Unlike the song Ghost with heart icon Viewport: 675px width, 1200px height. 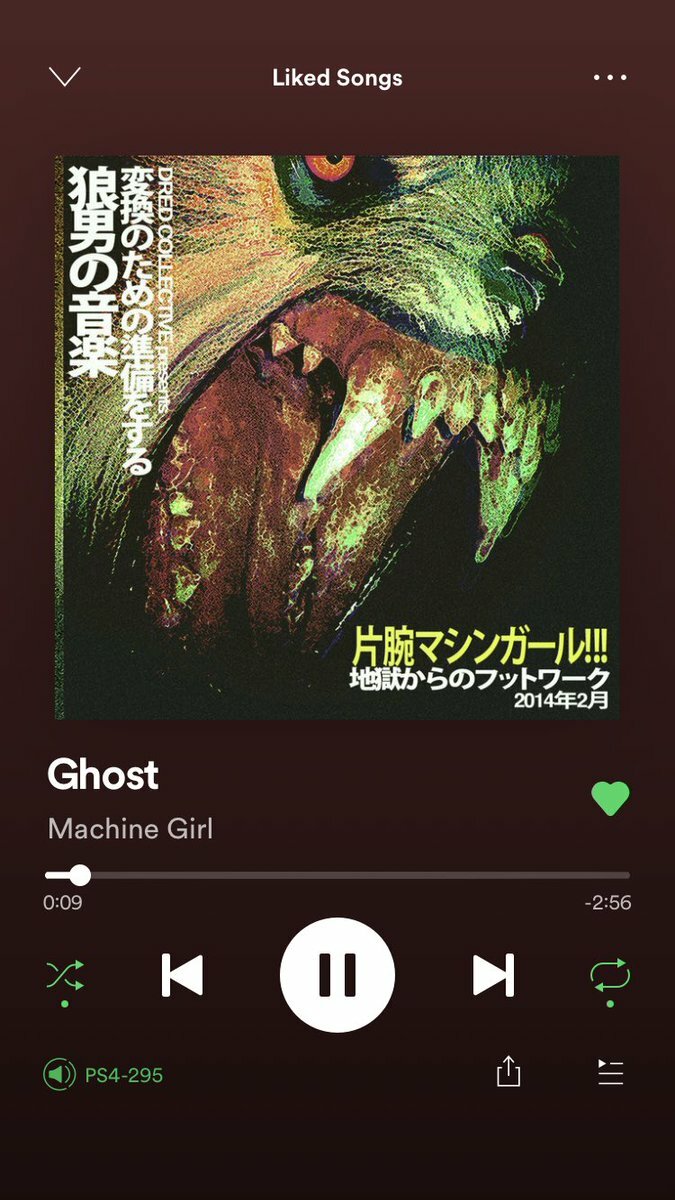click(x=610, y=797)
